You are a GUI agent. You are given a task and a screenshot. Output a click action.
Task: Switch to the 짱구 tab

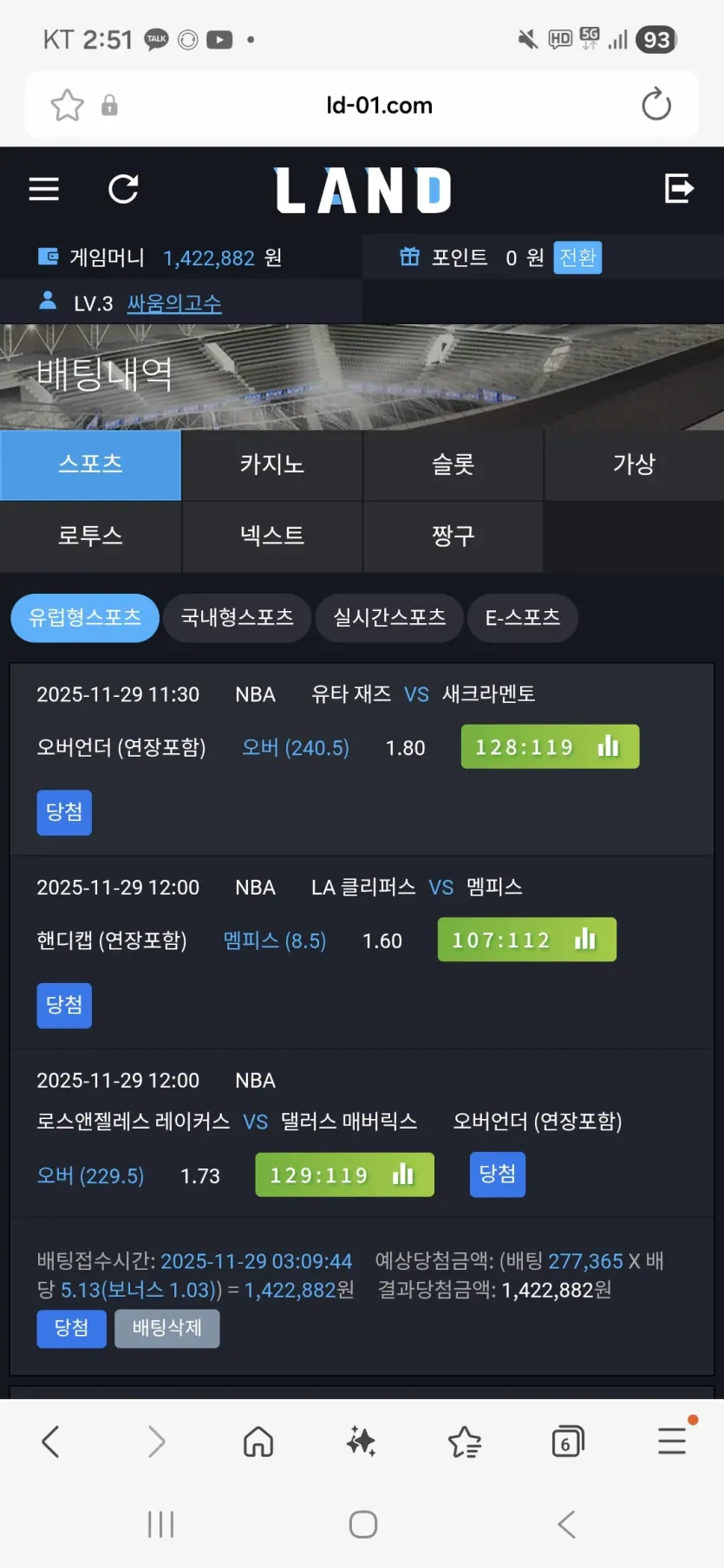453,536
